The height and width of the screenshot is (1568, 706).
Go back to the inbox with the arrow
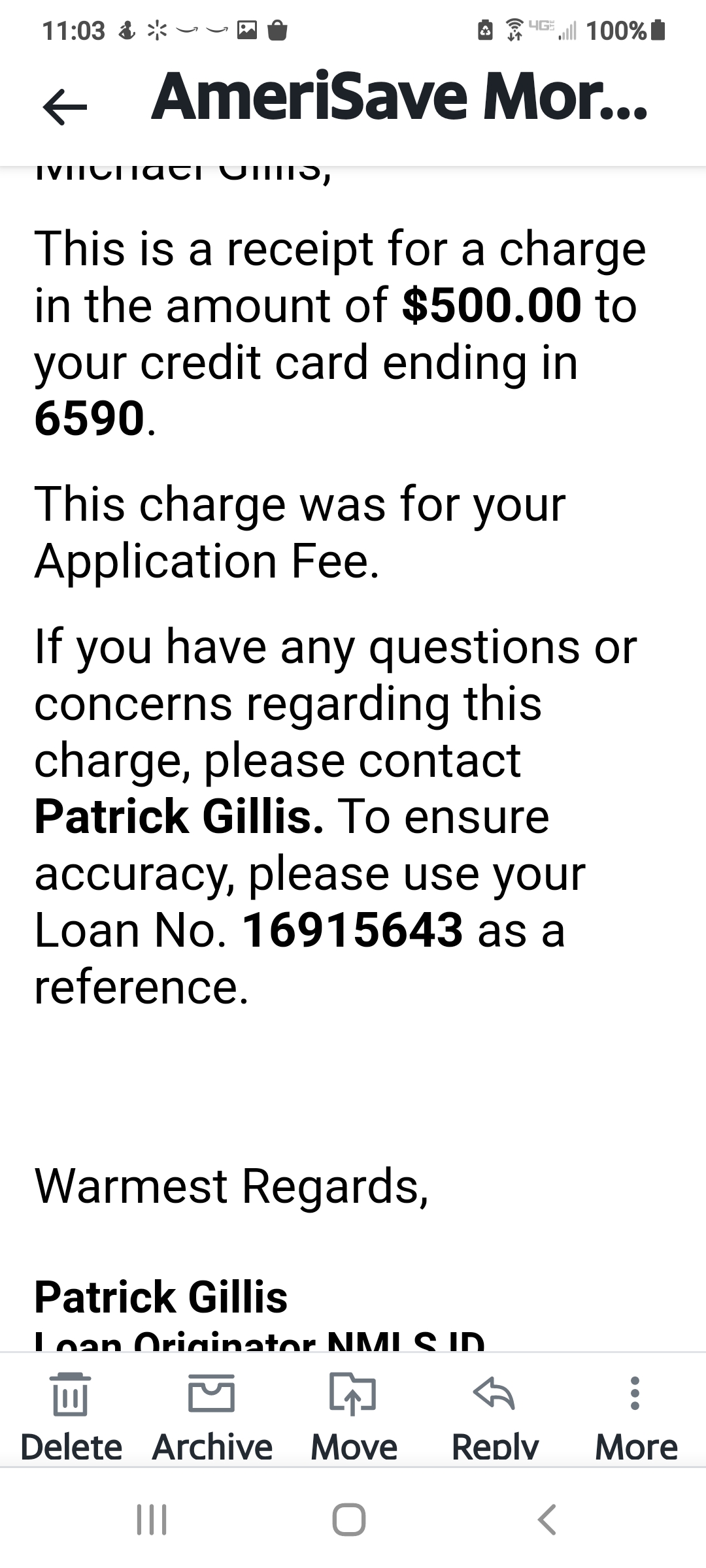coord(65,106)
